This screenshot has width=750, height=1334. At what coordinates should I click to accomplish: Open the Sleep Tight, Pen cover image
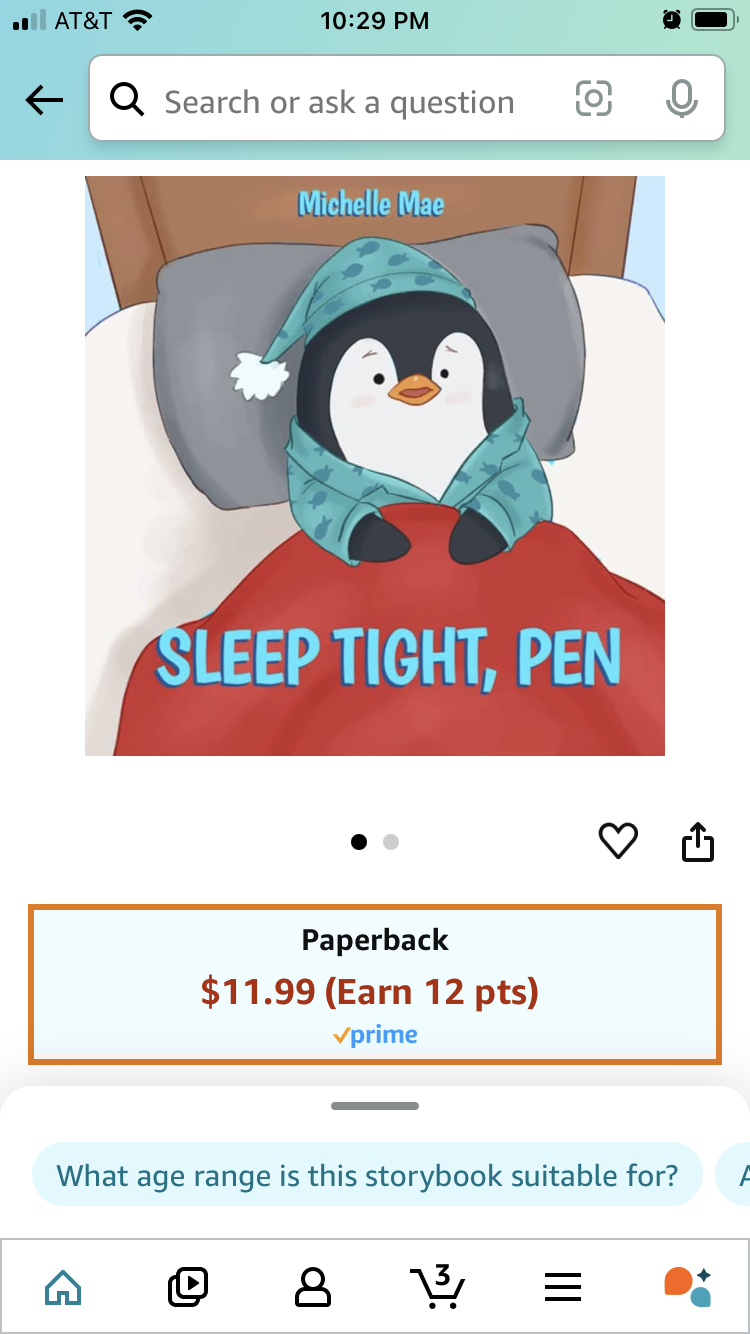[375, 466]
